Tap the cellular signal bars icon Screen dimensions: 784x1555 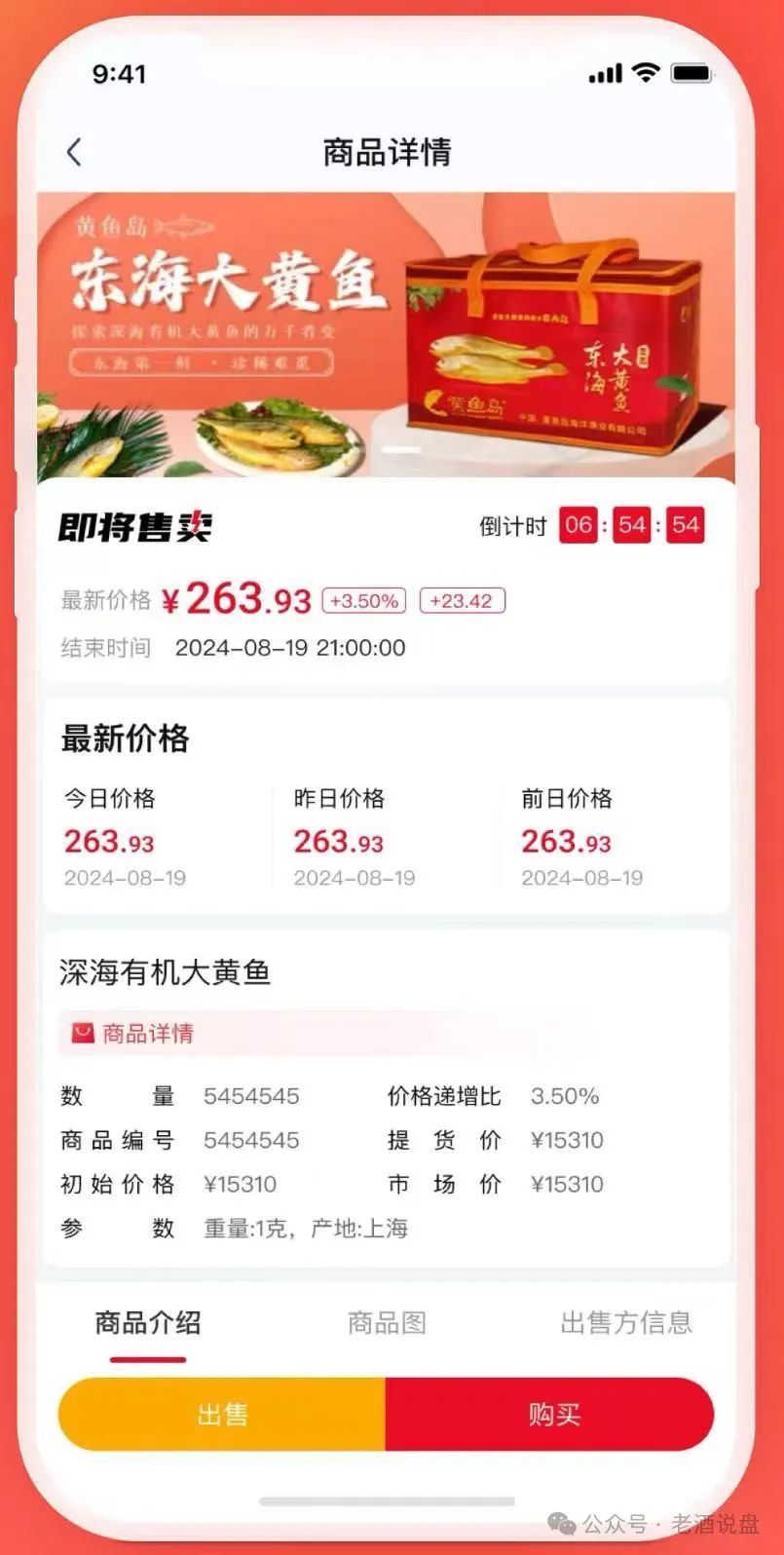(x=605, y=72)
